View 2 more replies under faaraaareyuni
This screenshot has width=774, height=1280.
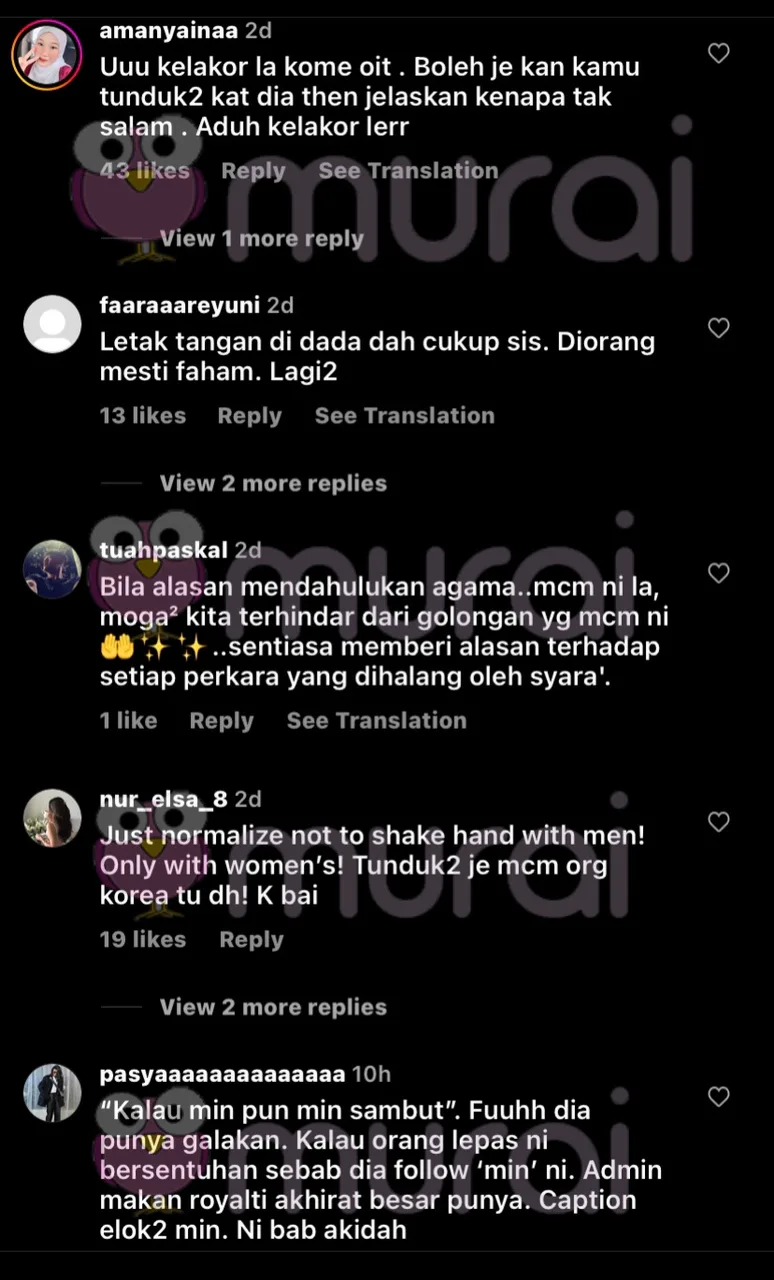coord(273,484)
